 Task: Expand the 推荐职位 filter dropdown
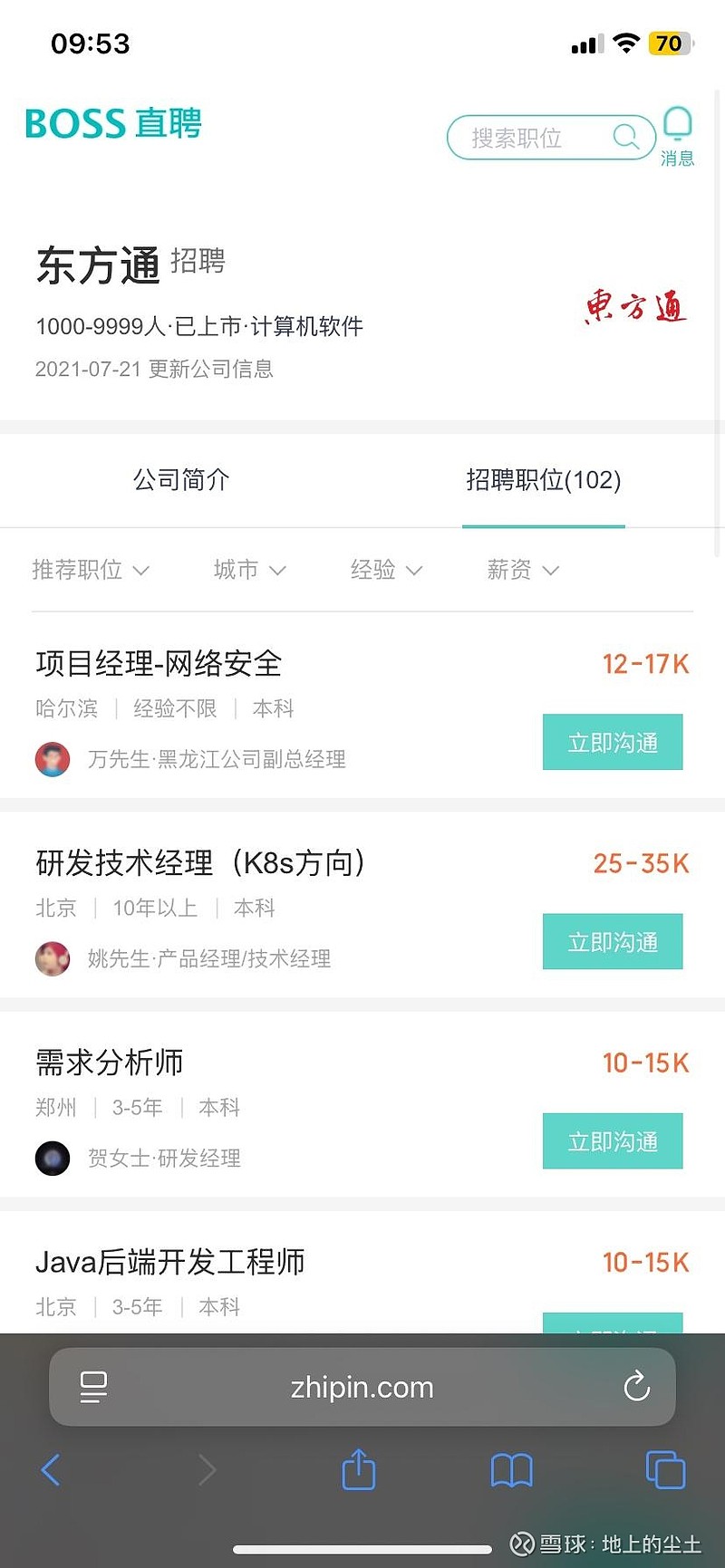tap(91, 570)
